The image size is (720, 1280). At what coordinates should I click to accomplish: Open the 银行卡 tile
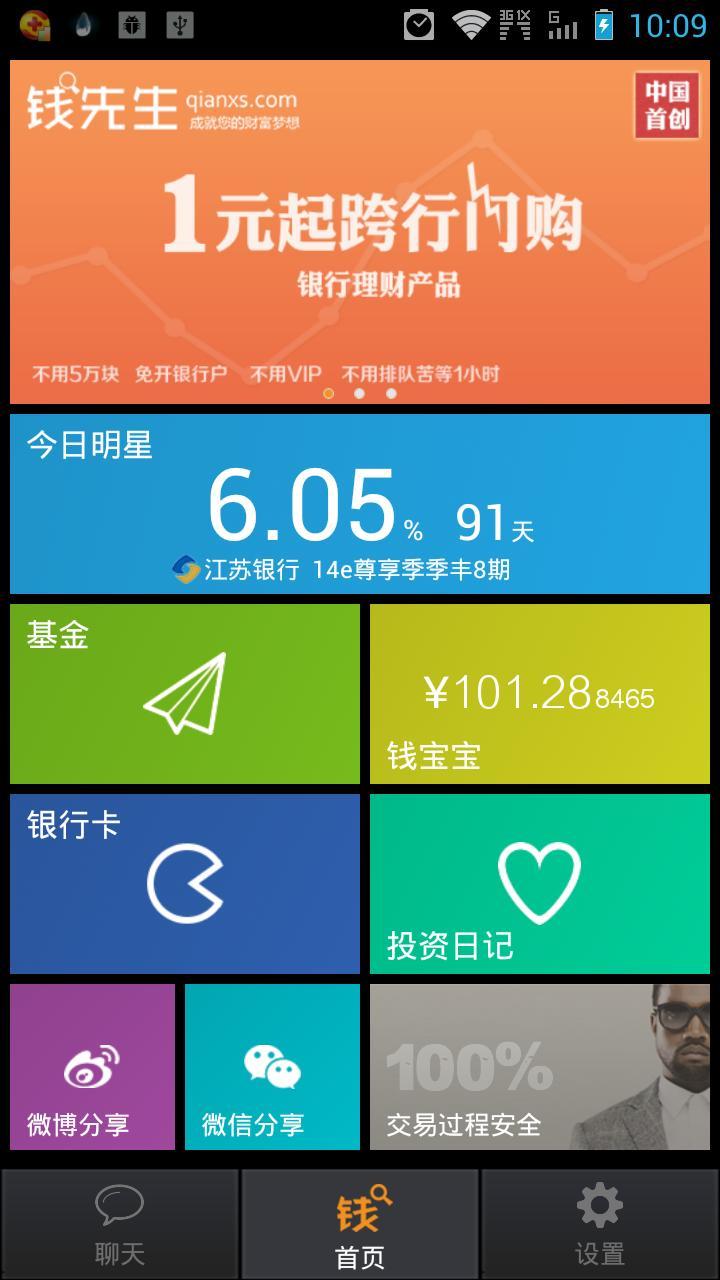pyautogui.click(x=185, y=884)
